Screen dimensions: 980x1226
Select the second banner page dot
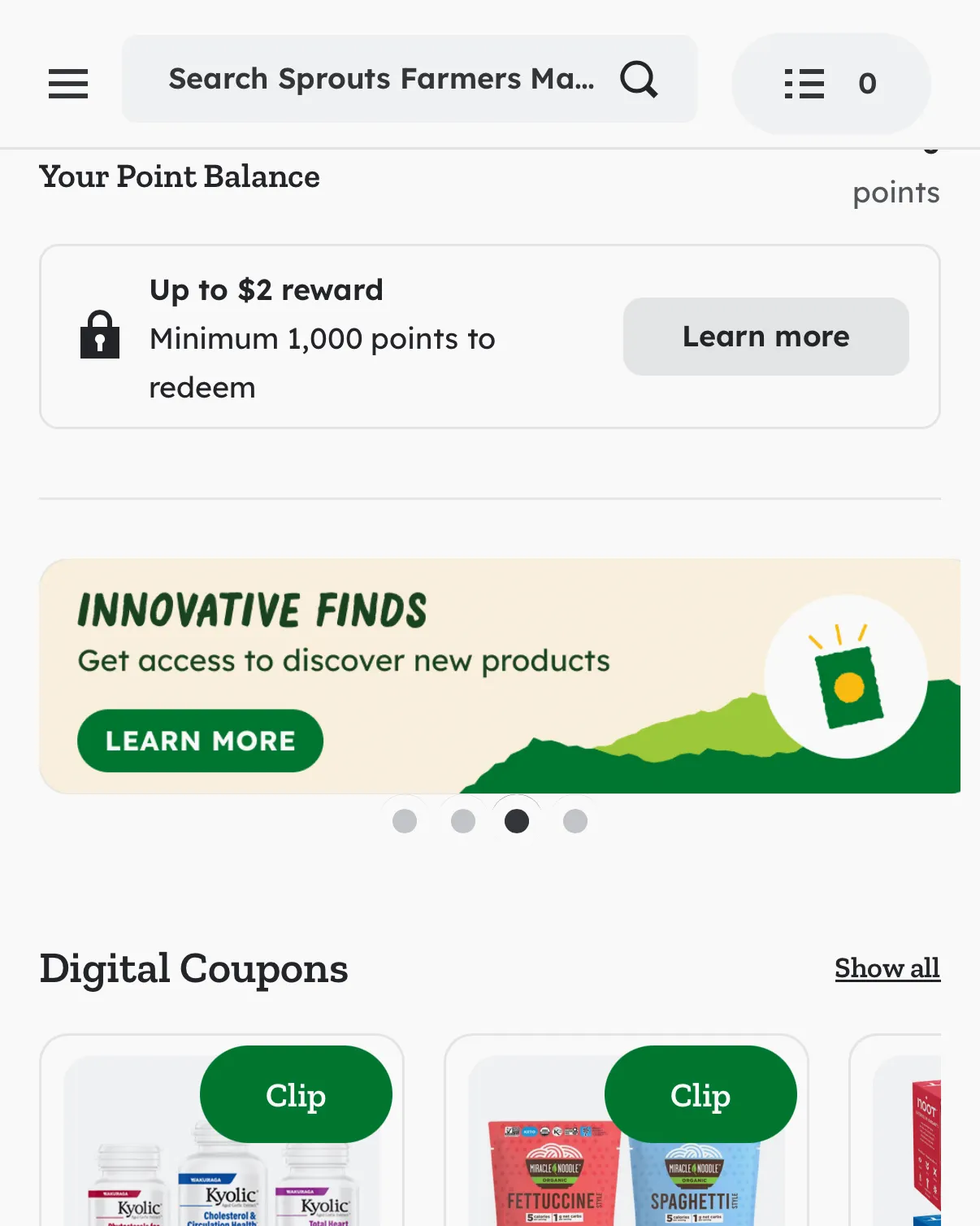click(x=463, y=821)
